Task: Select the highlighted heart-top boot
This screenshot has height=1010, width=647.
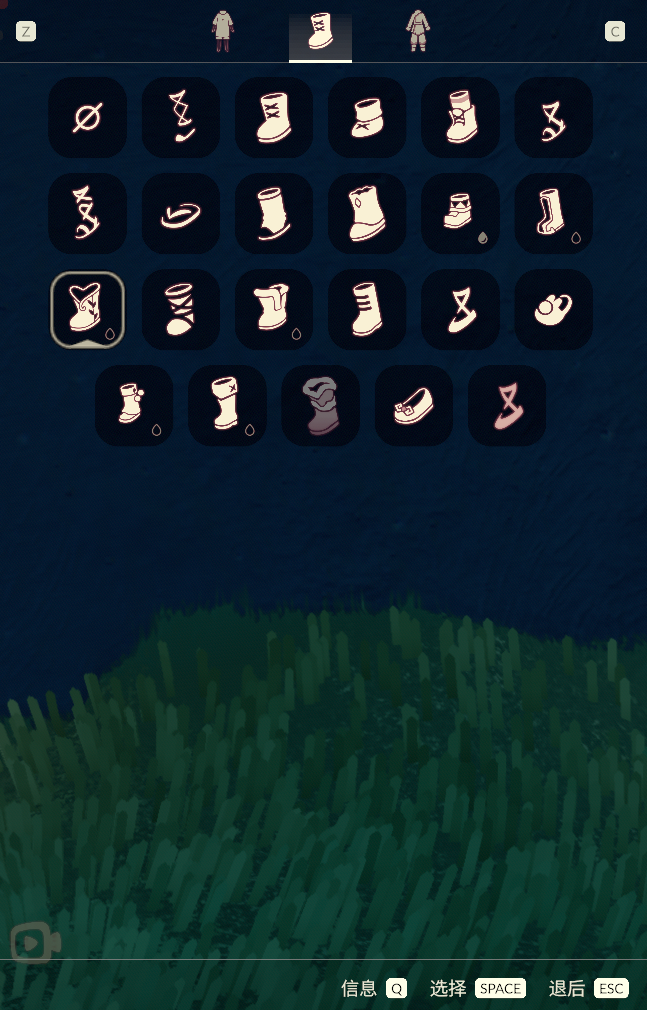Action: click(87, 309)
